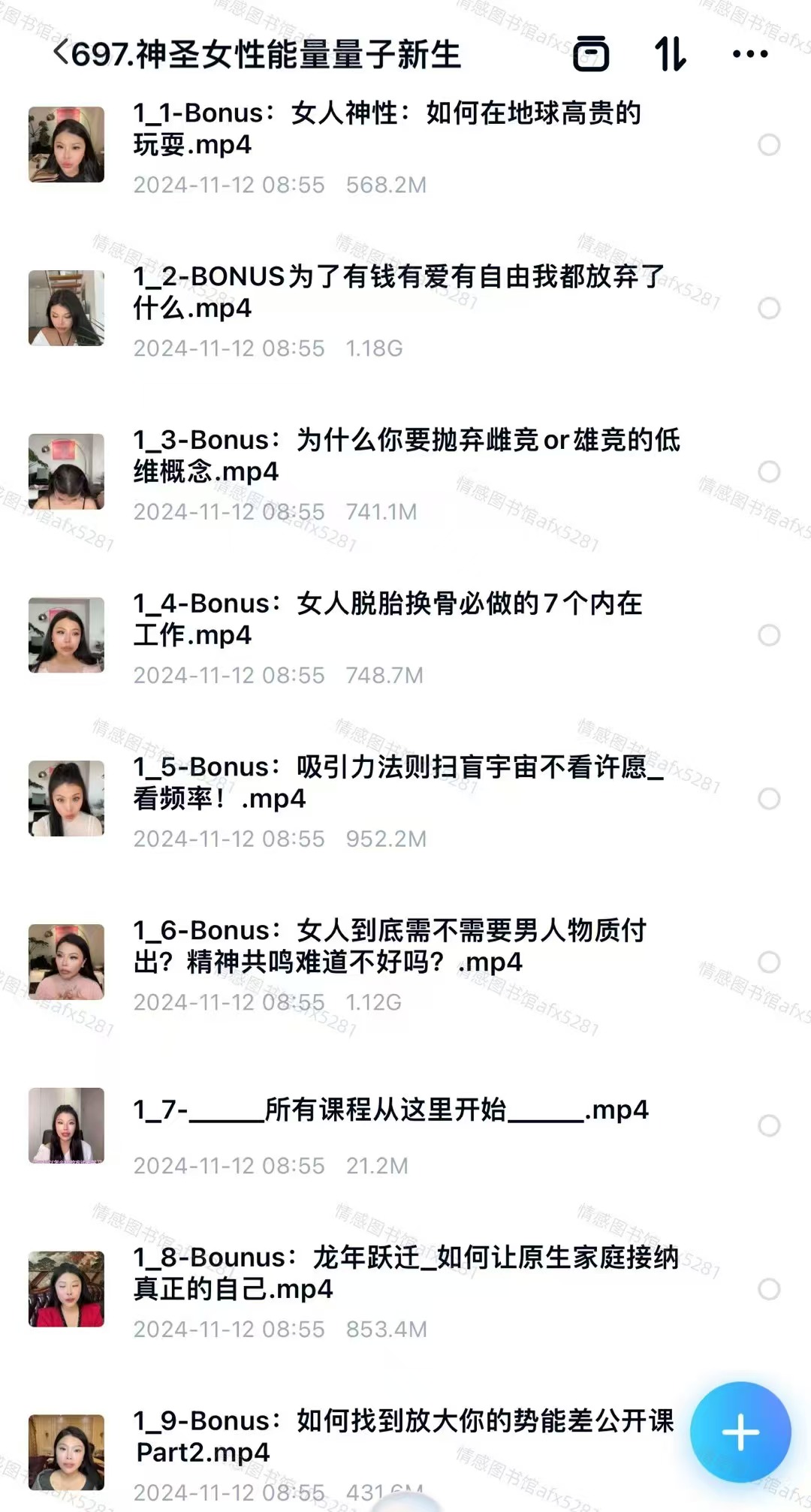Select the 1_1-Bonus file circle

pyautogui.click(x=768, y=145)
